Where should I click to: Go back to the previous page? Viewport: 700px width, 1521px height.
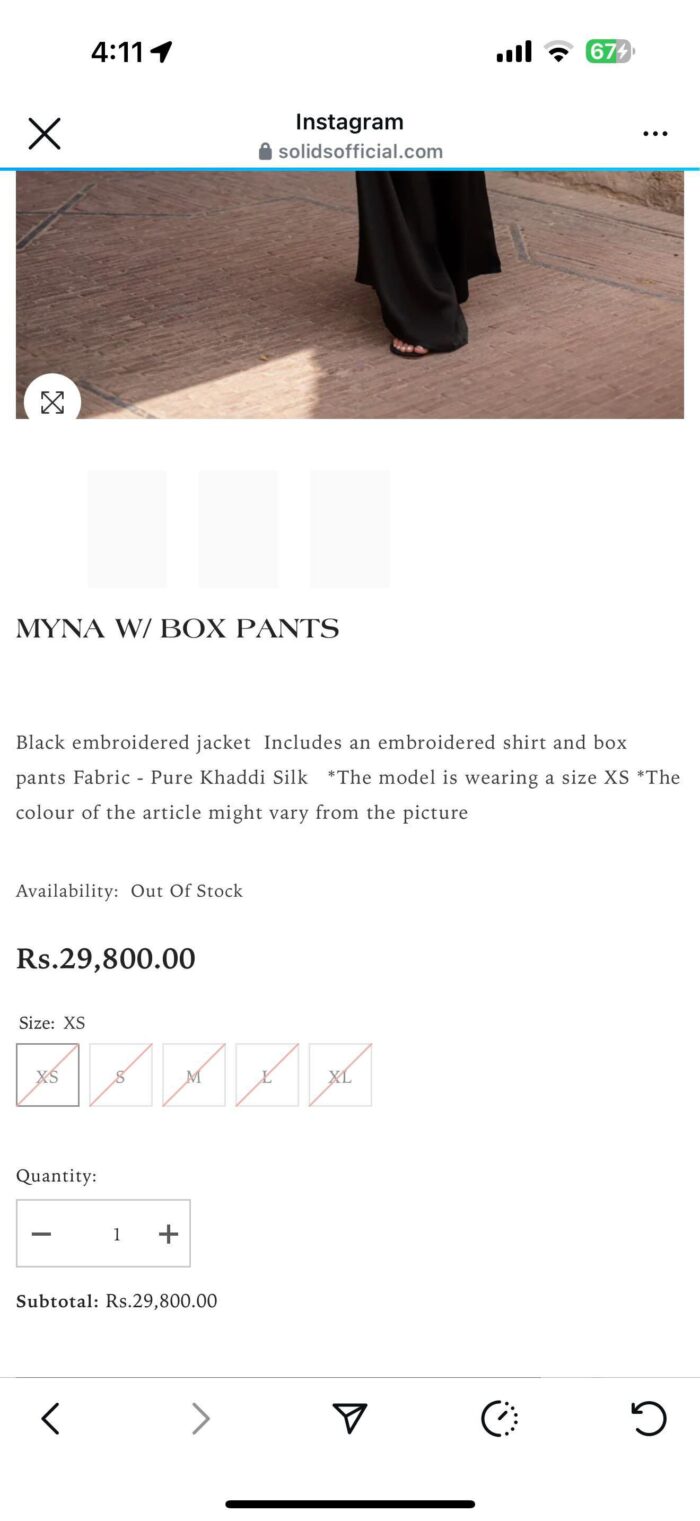pyautogui.click(x=51, y=1418)
